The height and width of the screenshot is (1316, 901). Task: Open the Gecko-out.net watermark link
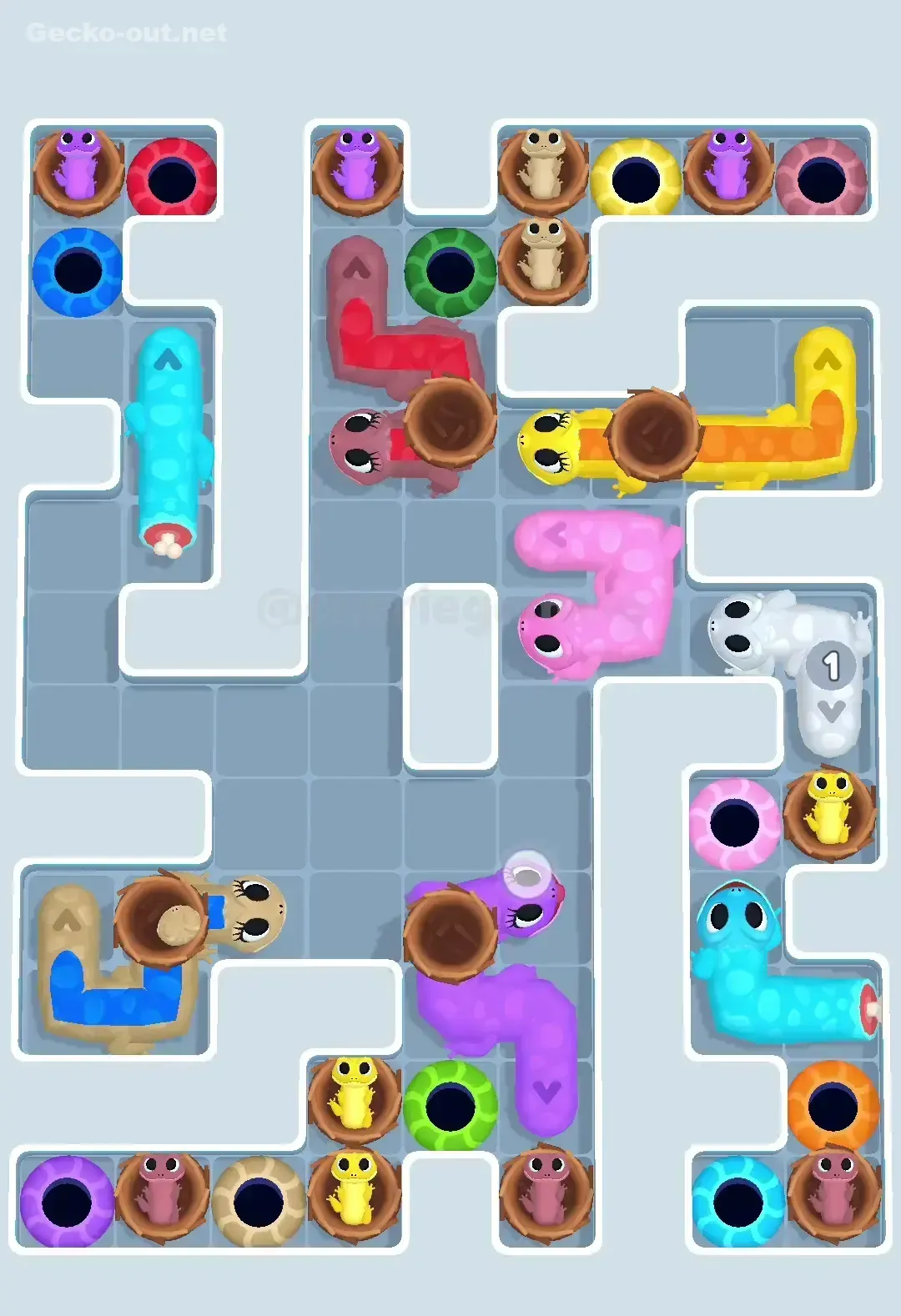click(x=125, y=33)
